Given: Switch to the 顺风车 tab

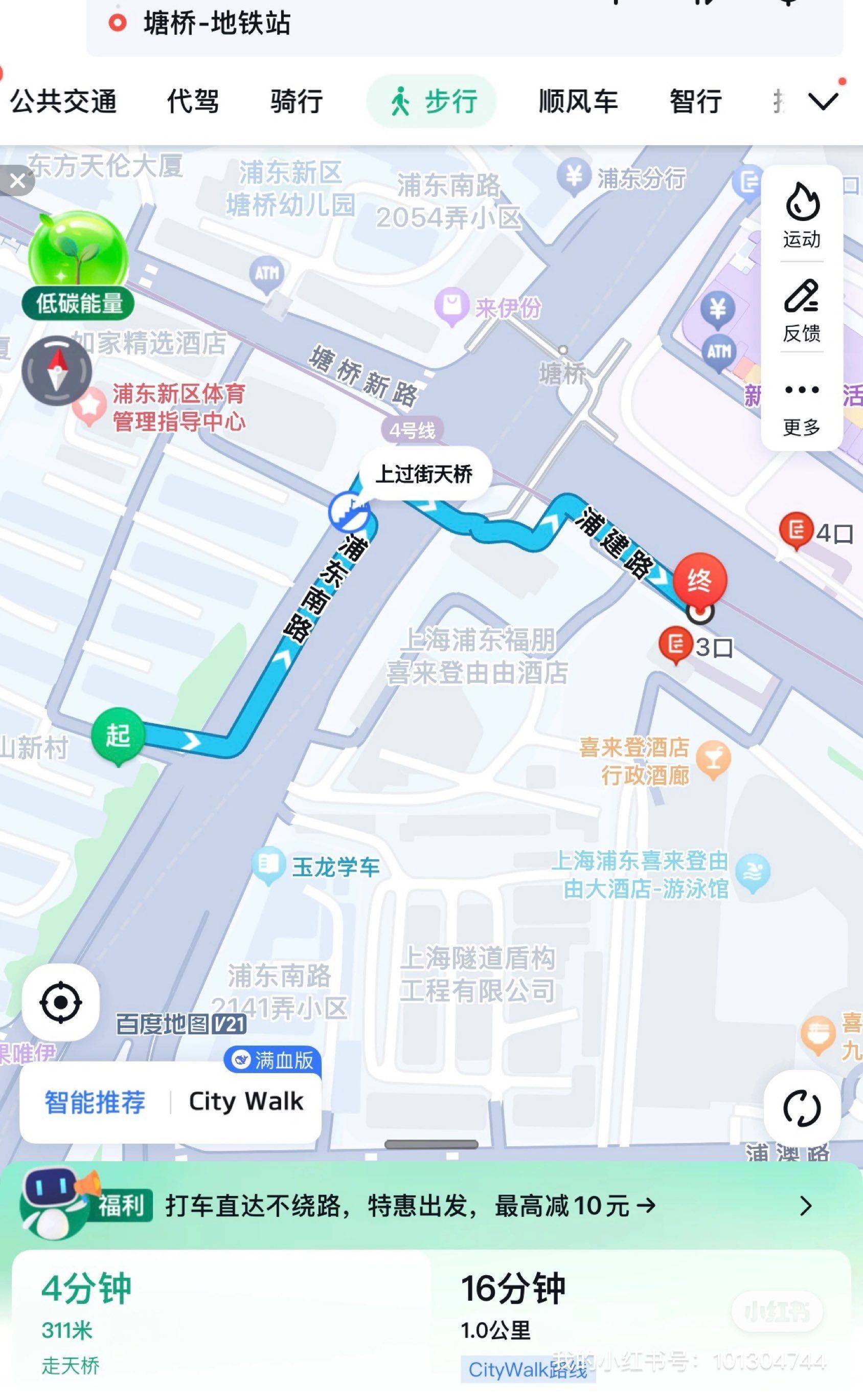Looking at the screenshot, I should [579, 102].
